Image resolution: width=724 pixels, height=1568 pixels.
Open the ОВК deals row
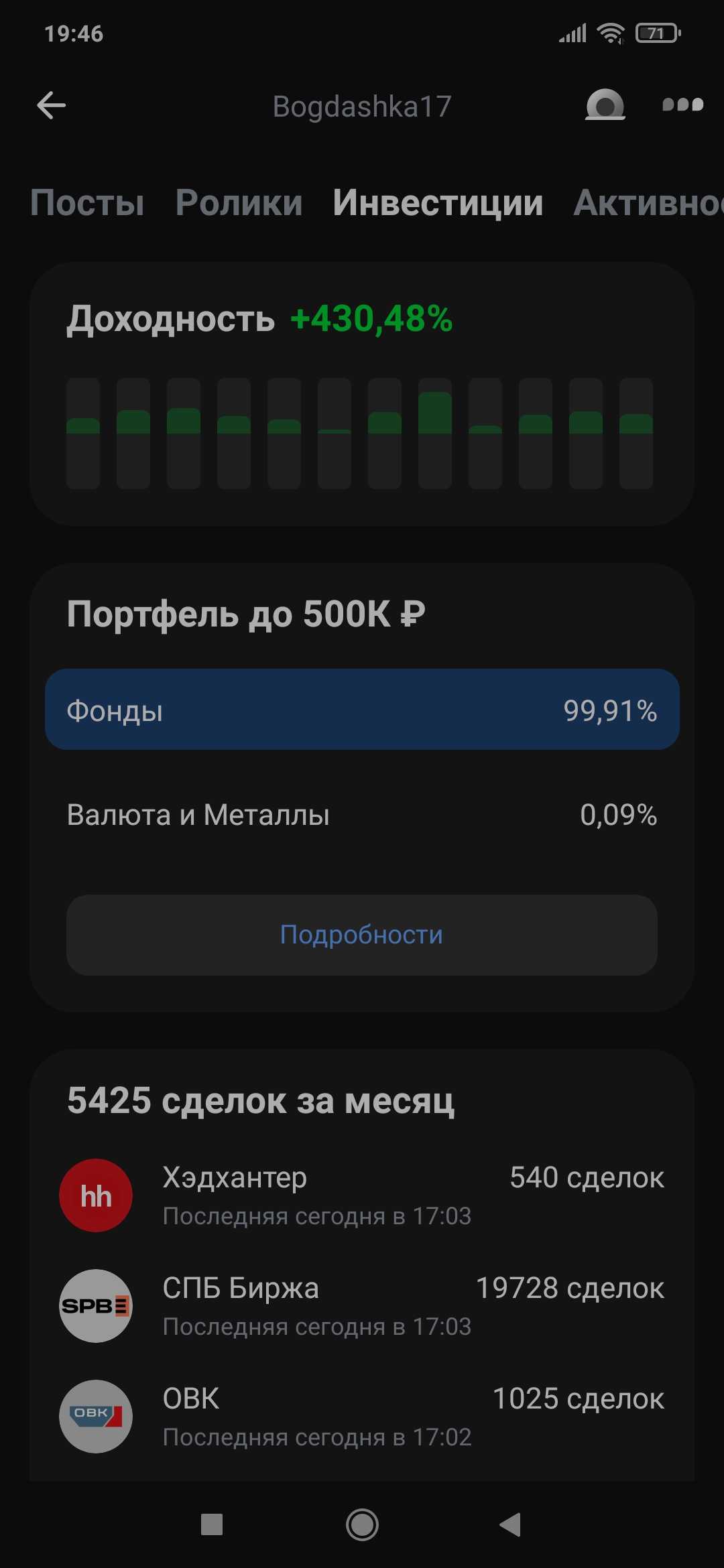pyautogui.click(x=362, y=1417)
